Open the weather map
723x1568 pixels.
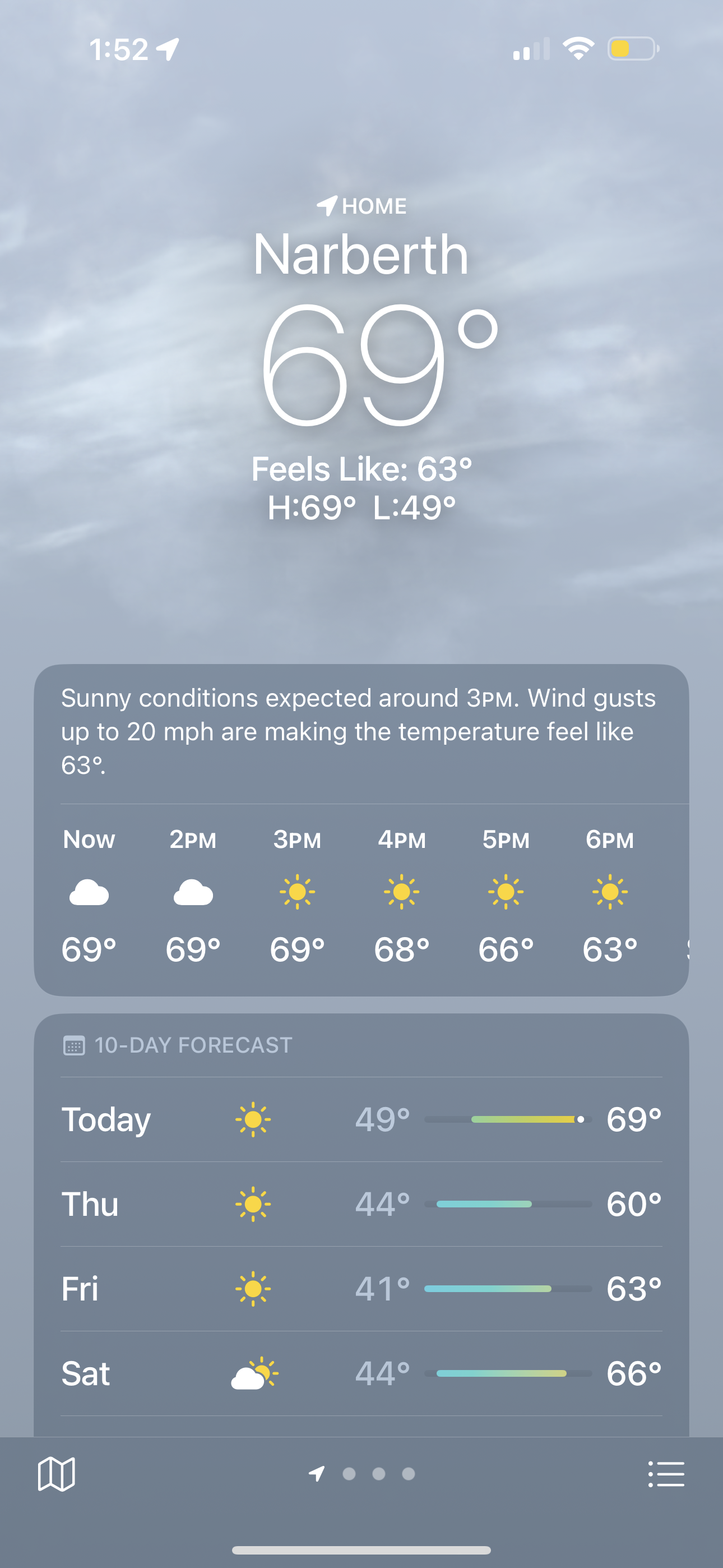[x=57, y=1474]
